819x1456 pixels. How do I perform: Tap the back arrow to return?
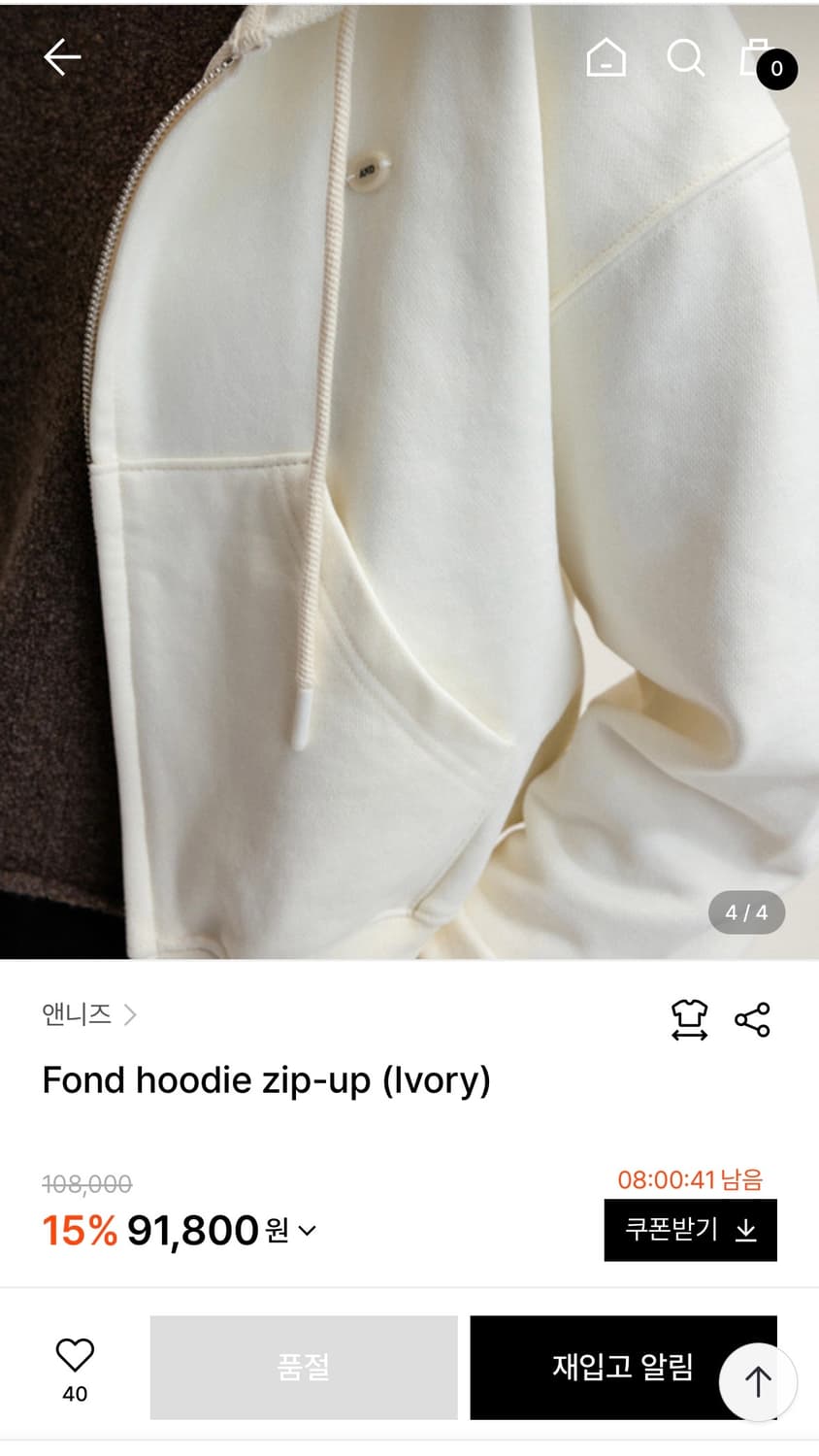point(62,56)
